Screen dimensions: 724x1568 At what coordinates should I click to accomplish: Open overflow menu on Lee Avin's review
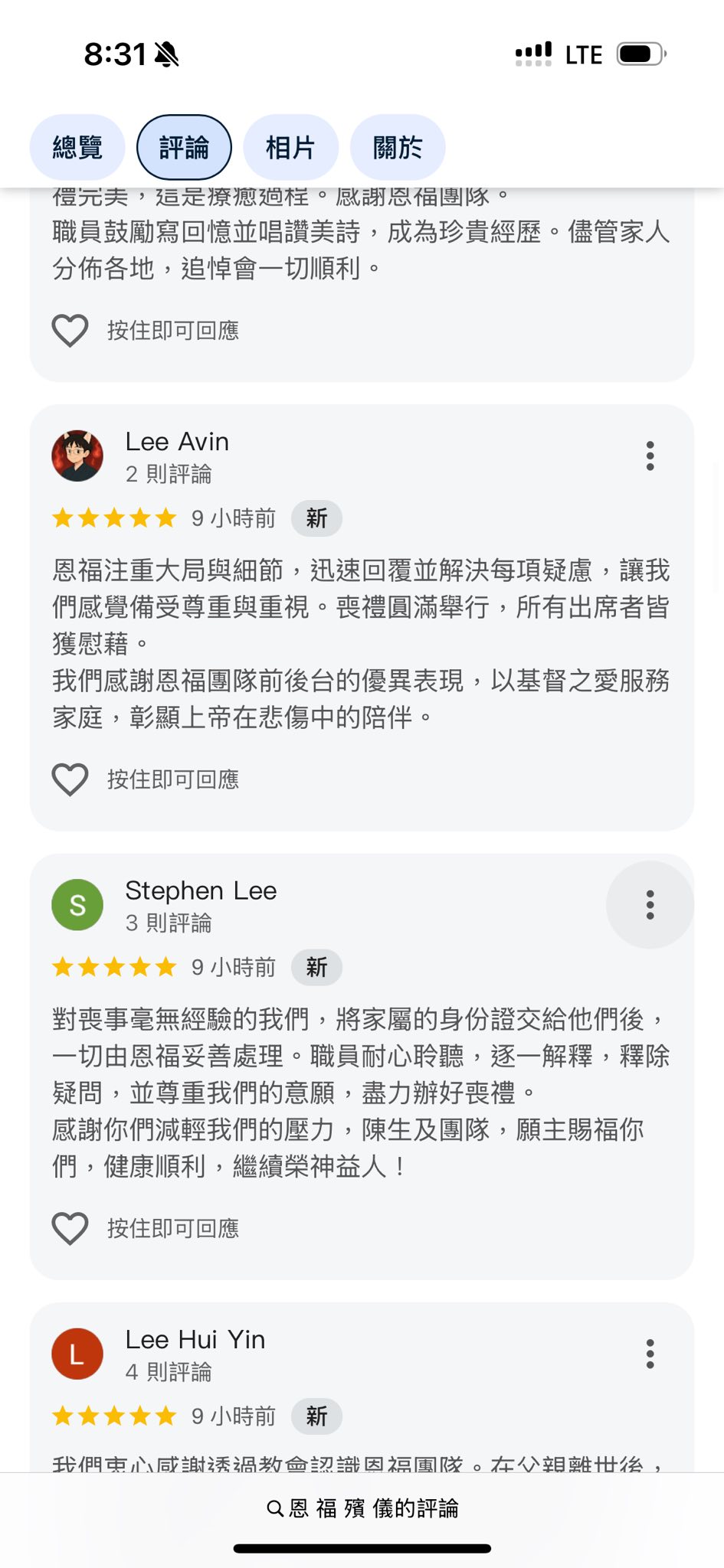(x=650, y=456)
